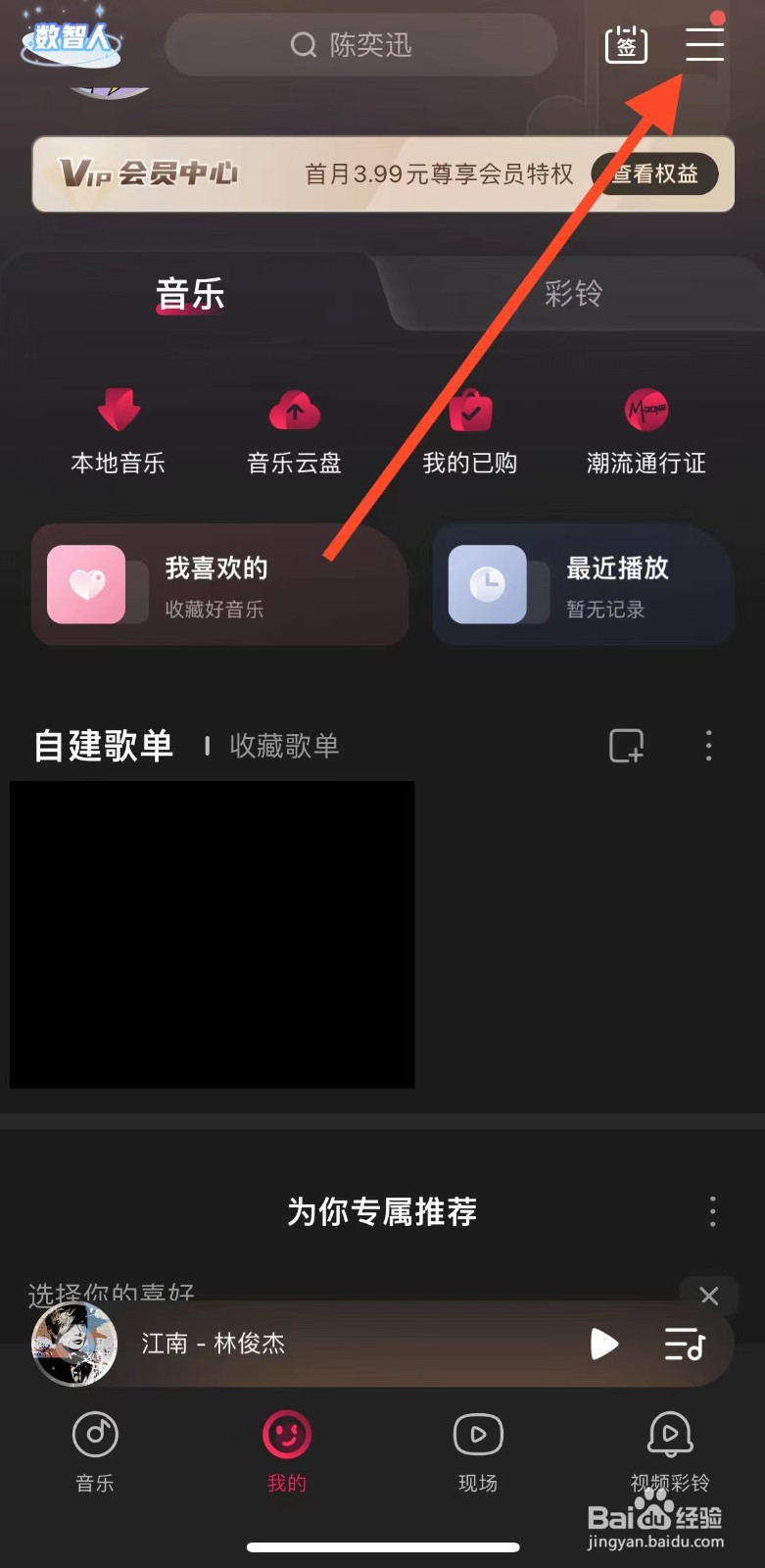Dismiss the 选择你的喜好 prompt

[x=709, y=1296]
